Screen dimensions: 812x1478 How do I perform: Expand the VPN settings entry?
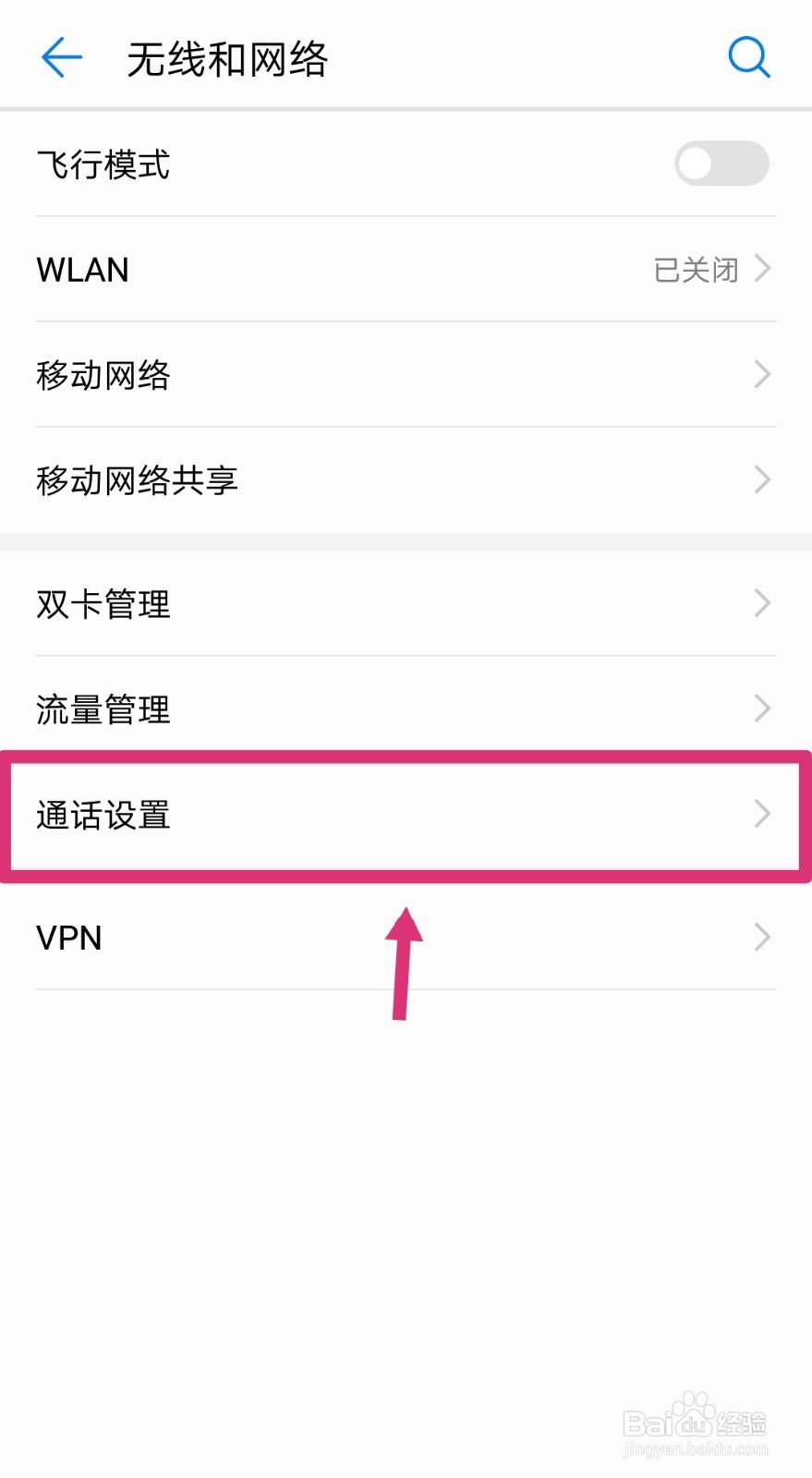[406, 938]
